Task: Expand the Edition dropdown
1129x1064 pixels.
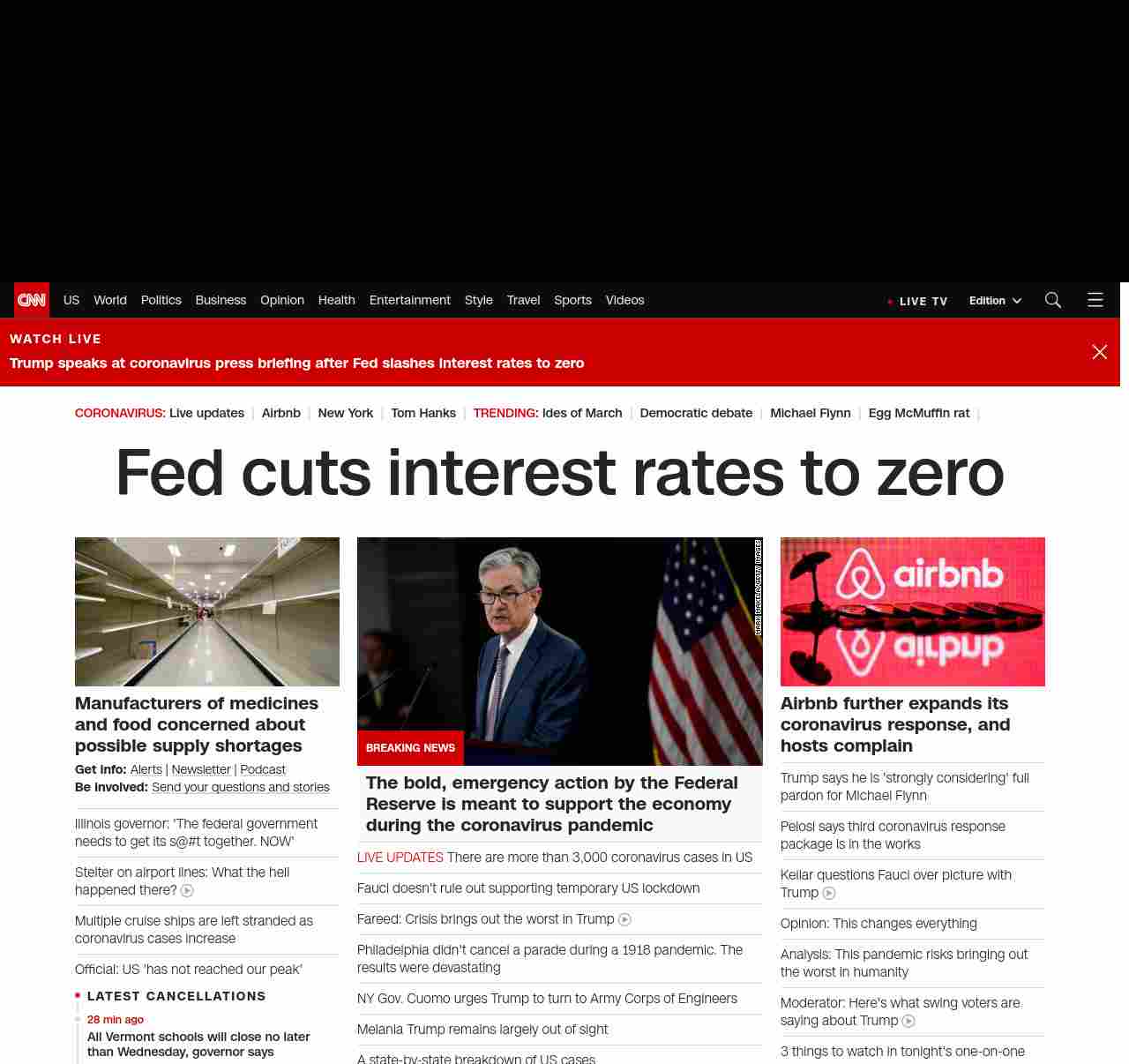Action: click(x=994, y=301)
